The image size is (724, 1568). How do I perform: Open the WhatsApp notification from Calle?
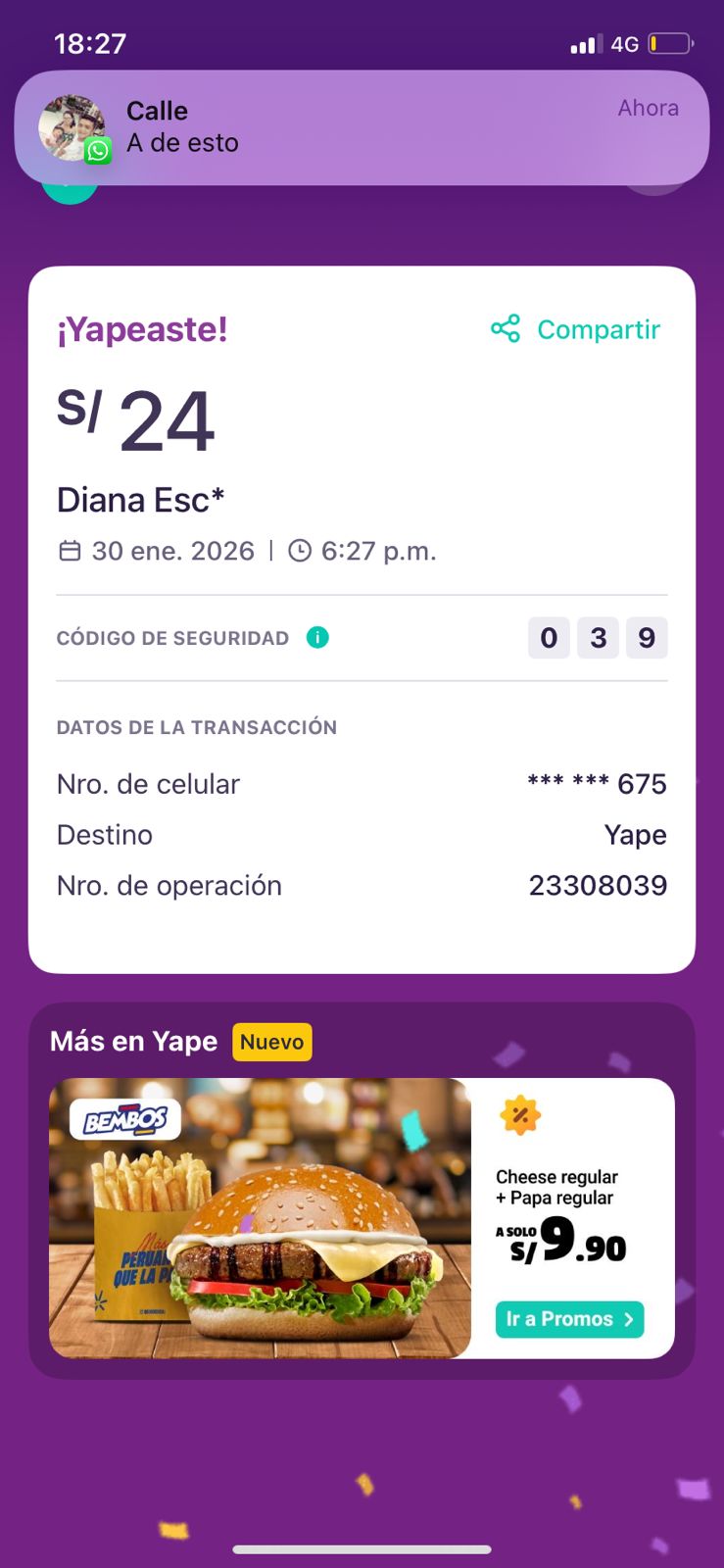361,127
